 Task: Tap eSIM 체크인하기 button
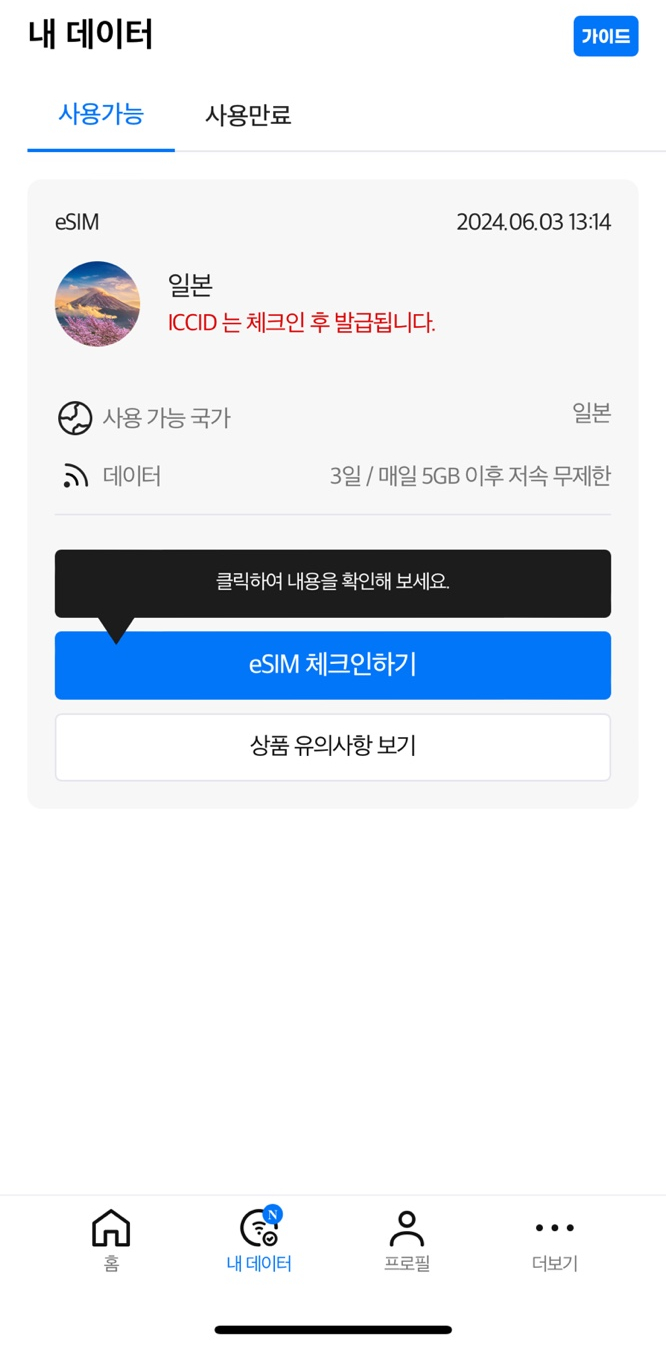332,665
